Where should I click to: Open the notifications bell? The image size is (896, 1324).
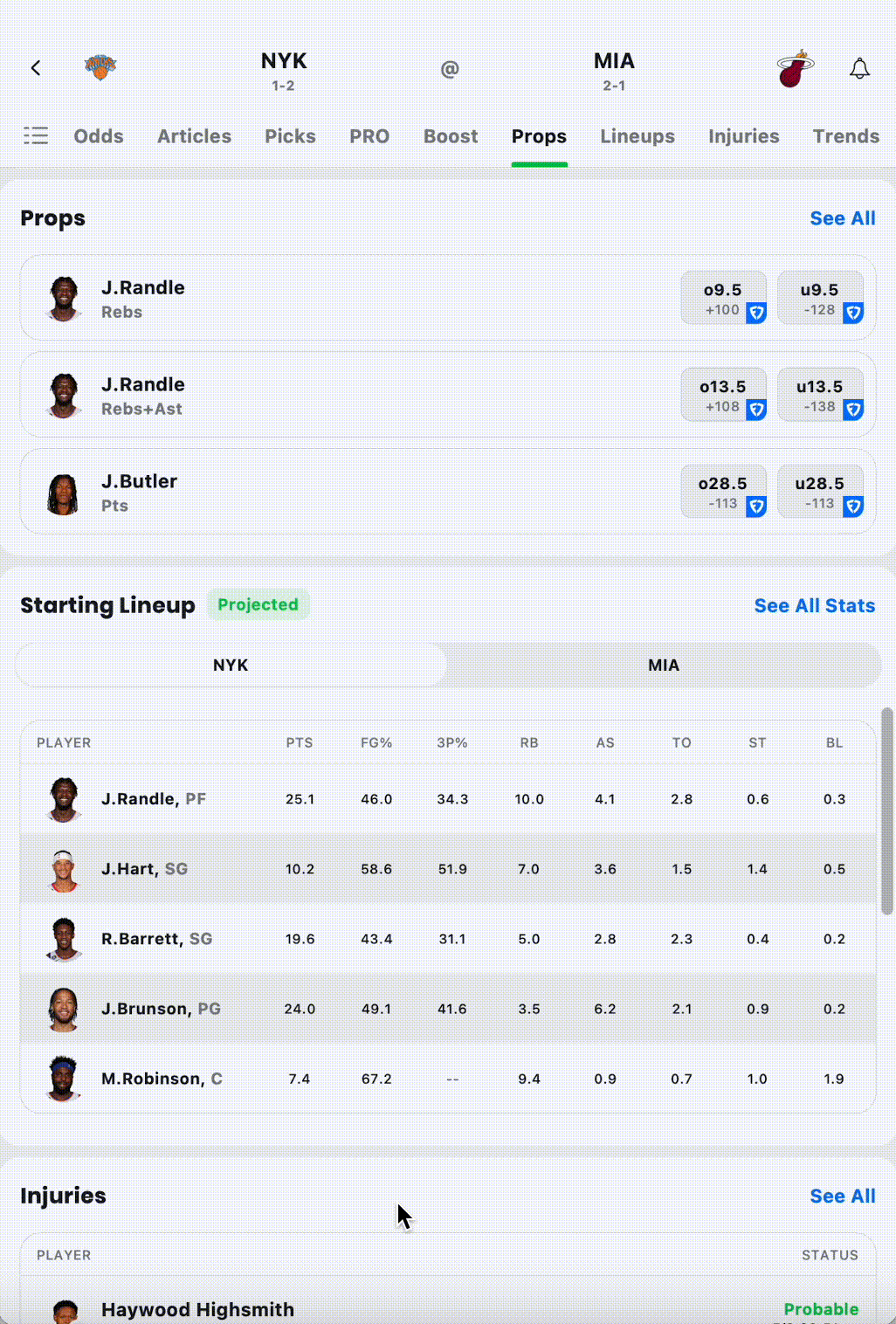pyautogui.click(x=859, y=69)
